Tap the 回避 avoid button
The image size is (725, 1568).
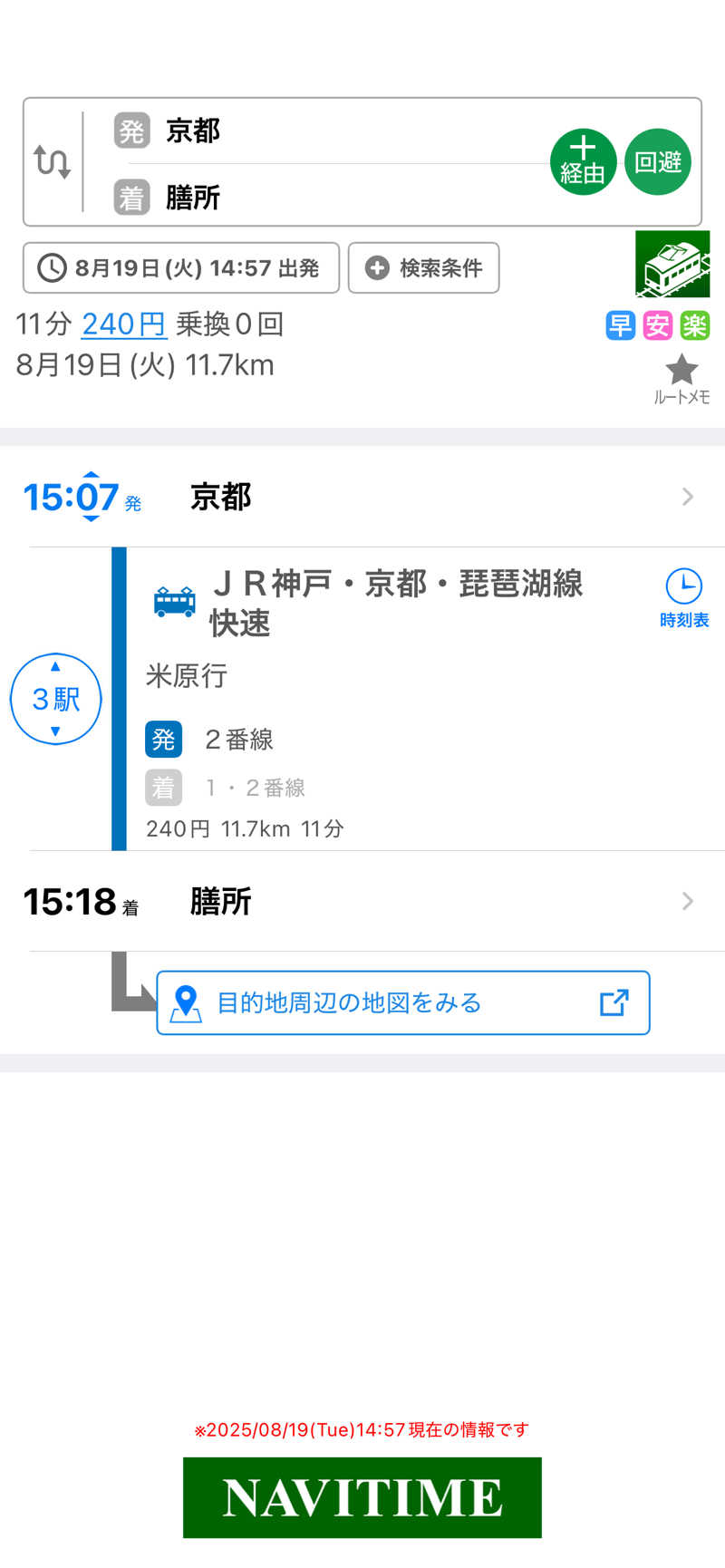tap(658, 162)
